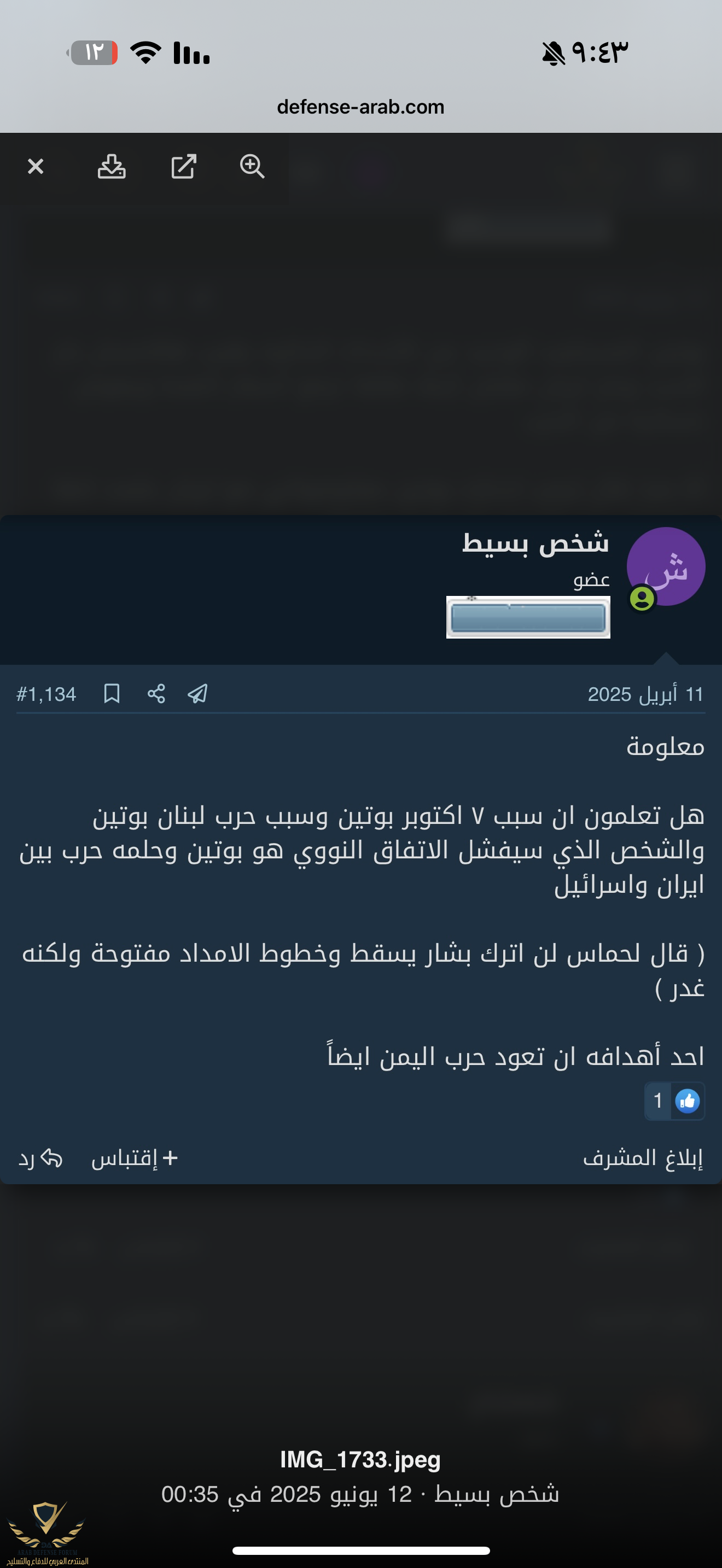Close the image lightbox viewer
The height and width of the screenshot is (1568, 722).
(36, 166)
